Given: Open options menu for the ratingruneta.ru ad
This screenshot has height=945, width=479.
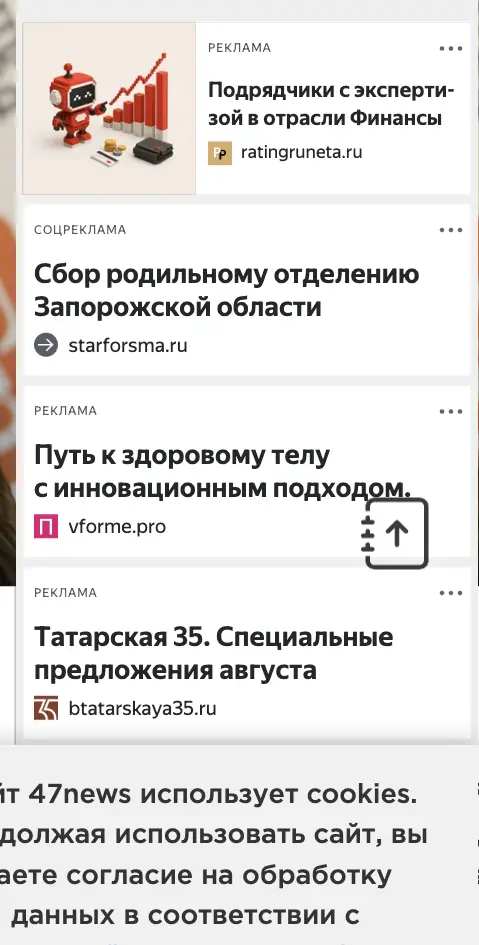Looking at the screenshot, I should click(451, 49).
